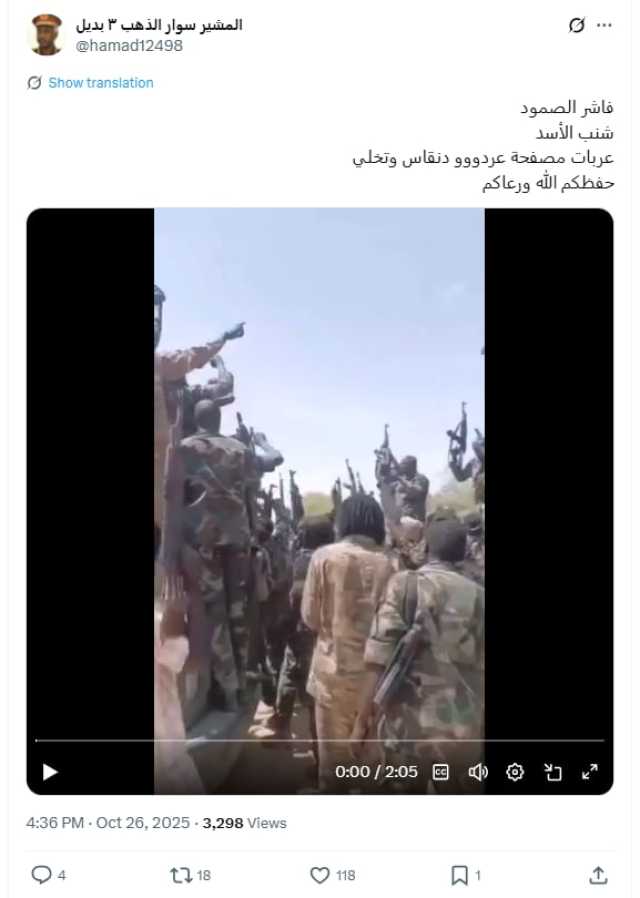Mute the video sound

tap(478, 771)
